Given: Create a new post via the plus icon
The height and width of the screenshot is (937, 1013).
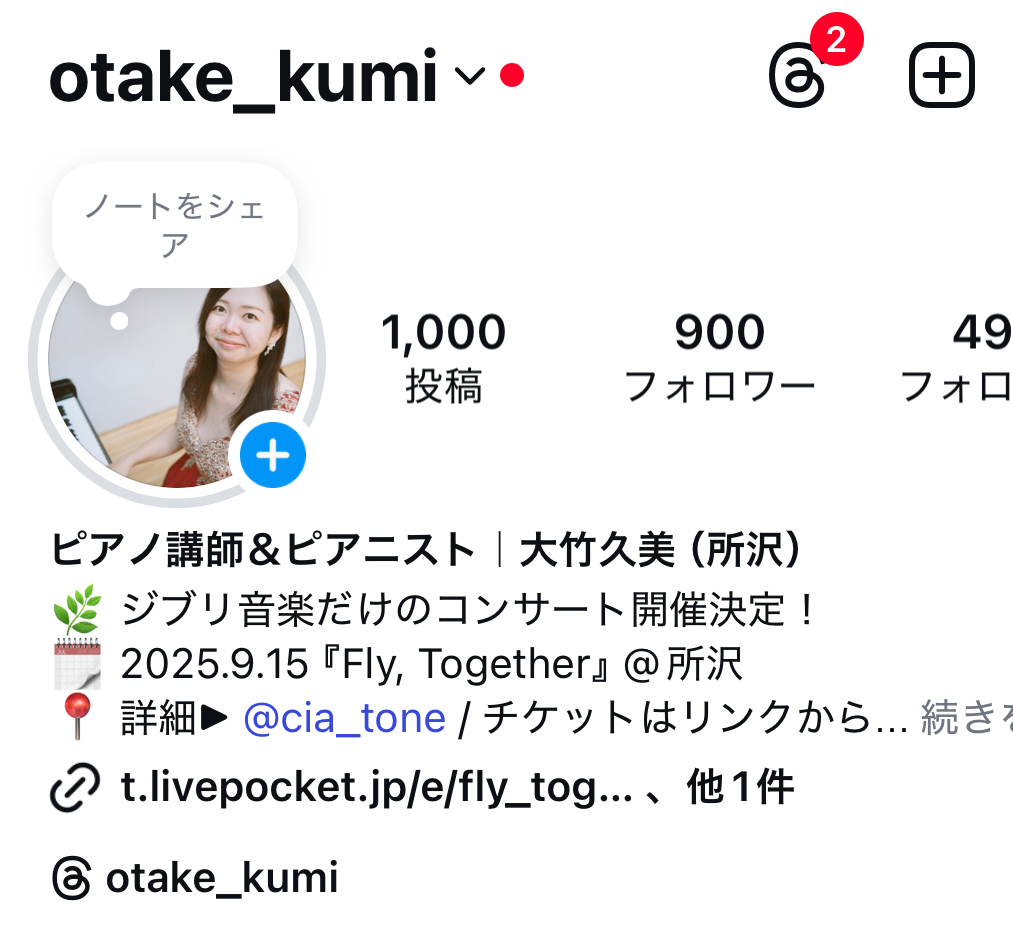Looking at the screenshot, I should [941, 75].
